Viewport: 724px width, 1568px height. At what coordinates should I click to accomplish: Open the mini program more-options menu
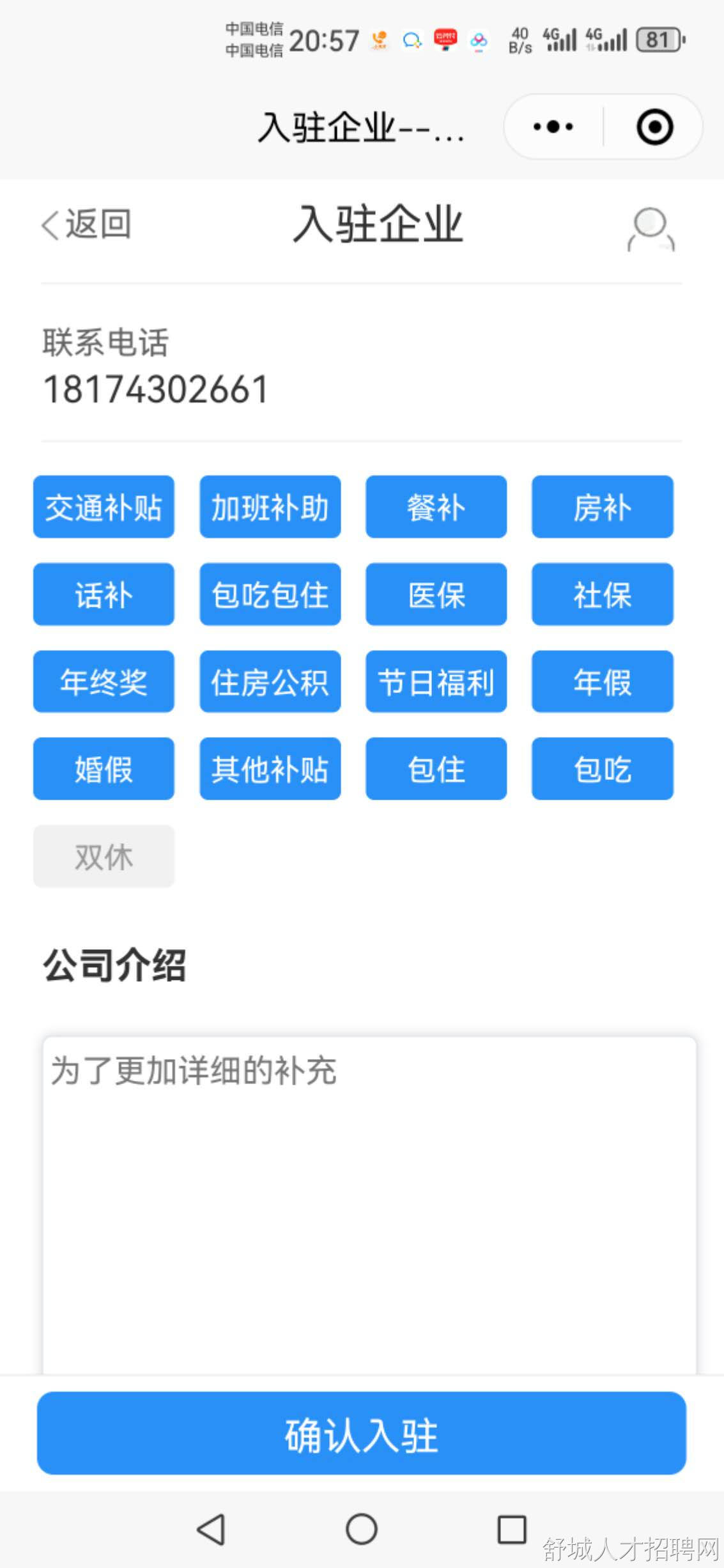[x=553, y=127]
